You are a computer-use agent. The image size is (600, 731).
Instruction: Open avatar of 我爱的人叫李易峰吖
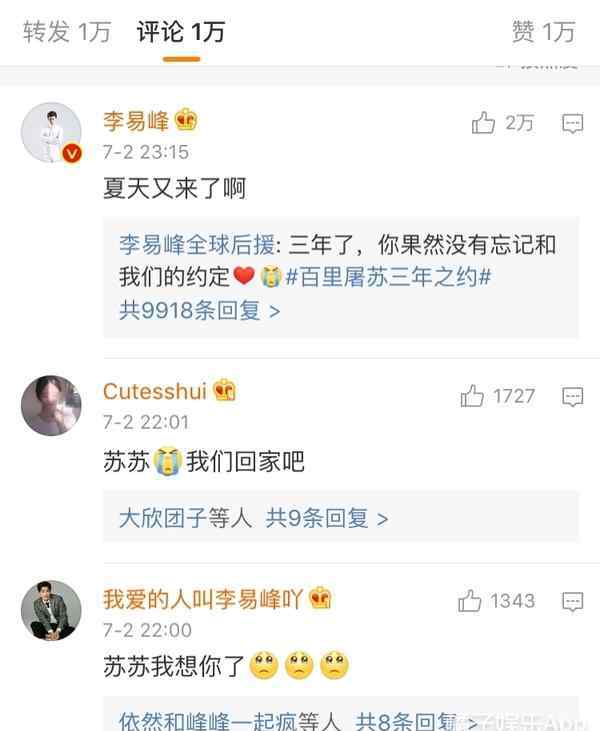(x=51, y=610)
